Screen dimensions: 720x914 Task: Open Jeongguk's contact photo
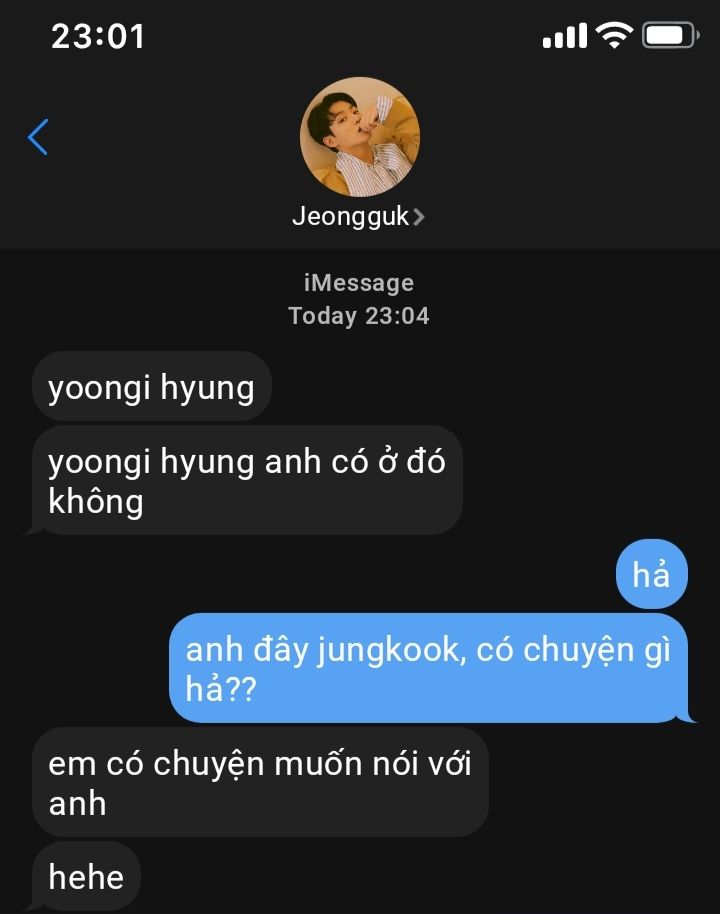coord(359,137)
